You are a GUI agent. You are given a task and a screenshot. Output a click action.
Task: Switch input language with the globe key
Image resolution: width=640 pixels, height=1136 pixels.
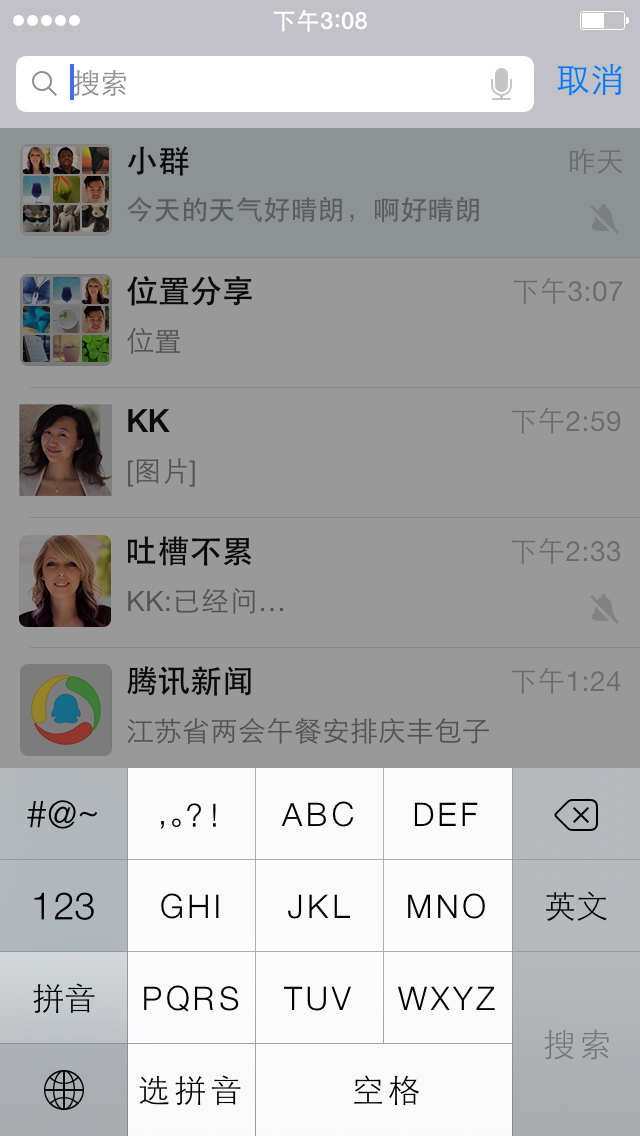[64, 1090]
